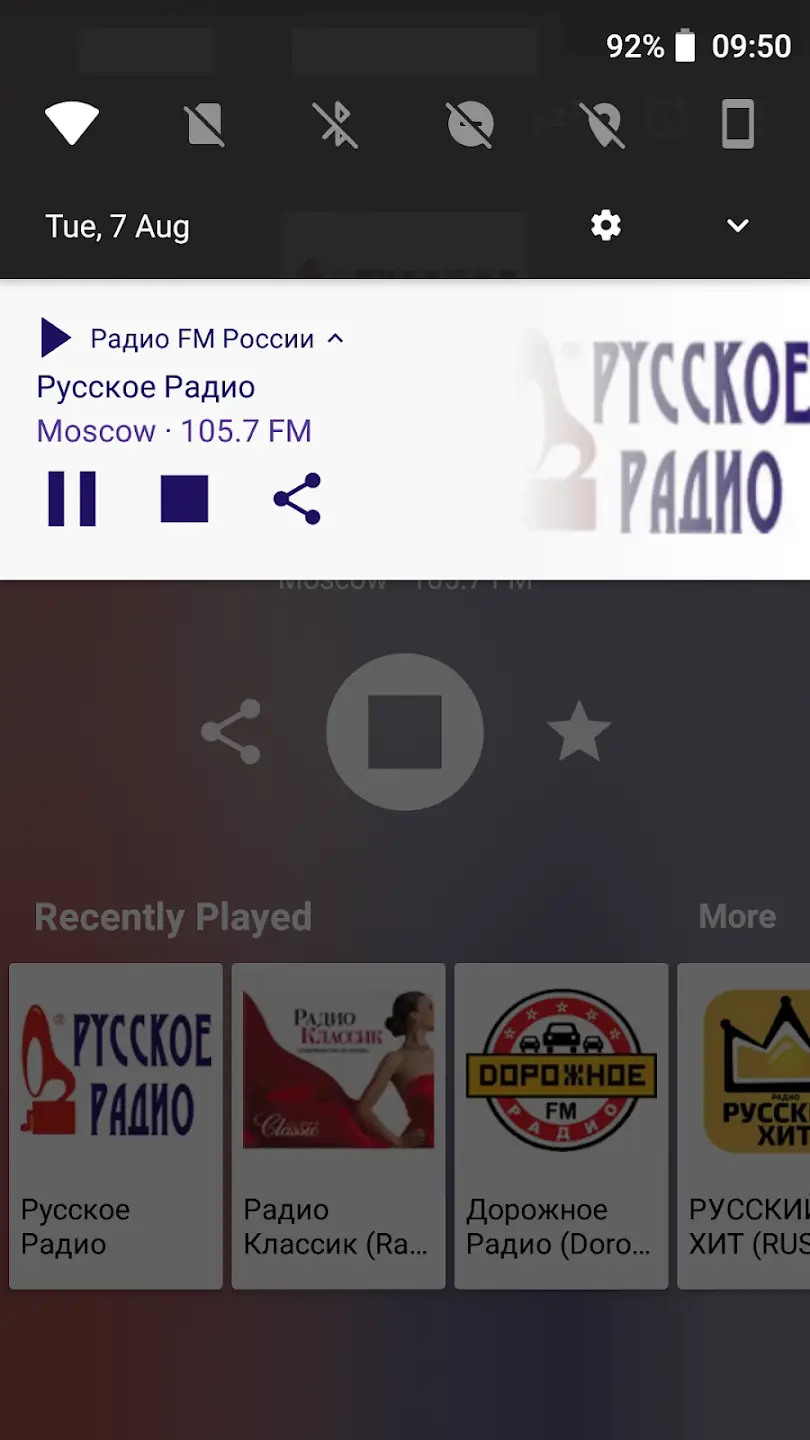Tap the date Tue, 7 Aug
Viewport: 810px width, 1440px height.
click(x=117, y=226)
